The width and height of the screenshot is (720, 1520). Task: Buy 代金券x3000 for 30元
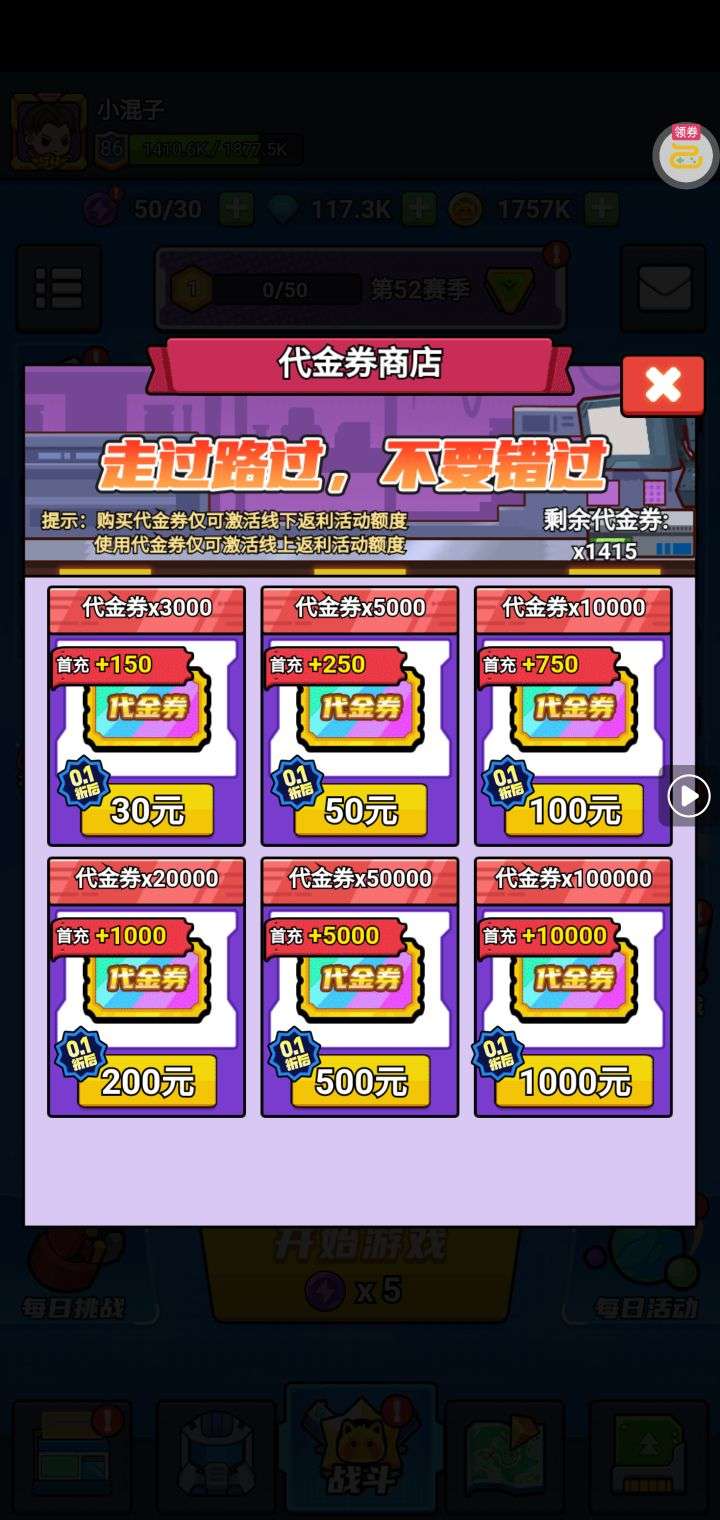point(147,810)
